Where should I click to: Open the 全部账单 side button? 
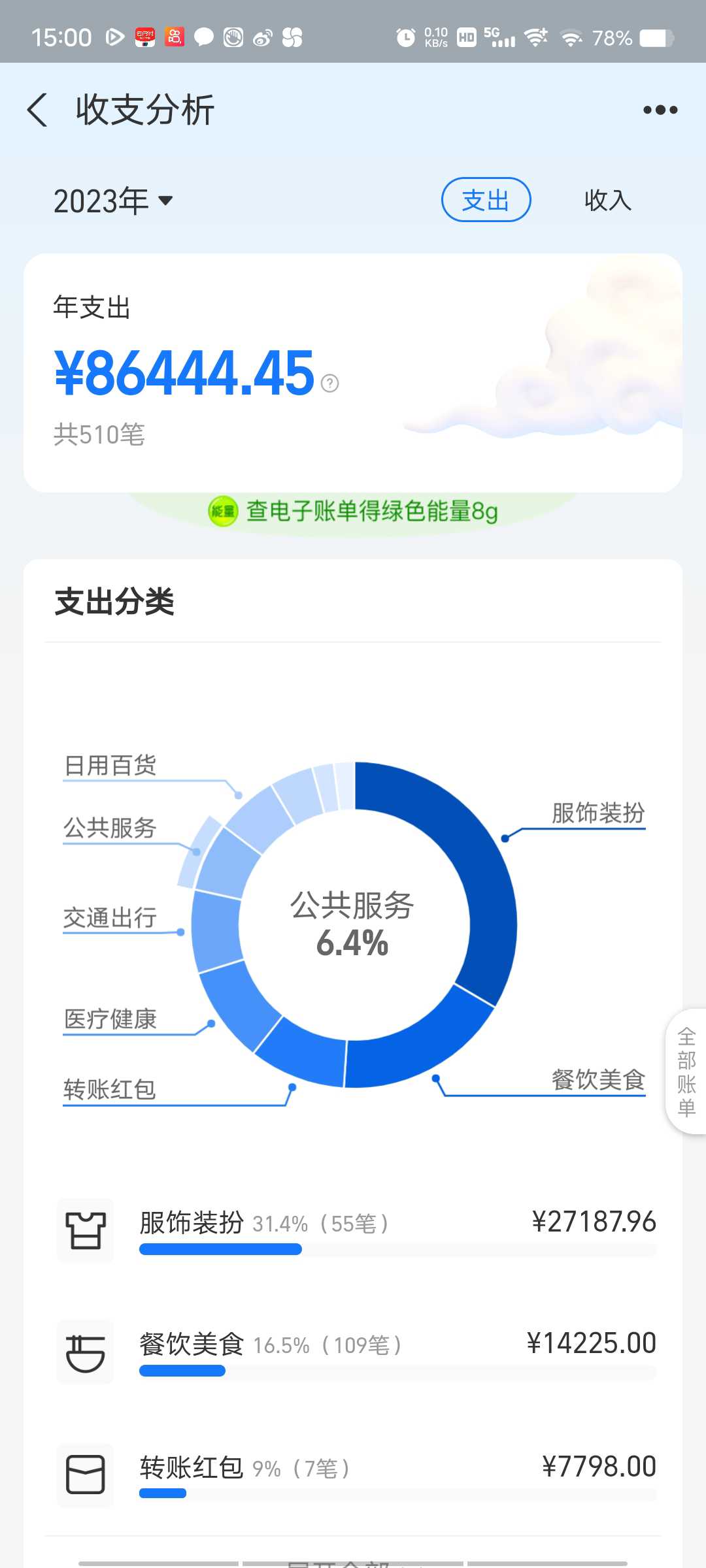(686, 1071)
